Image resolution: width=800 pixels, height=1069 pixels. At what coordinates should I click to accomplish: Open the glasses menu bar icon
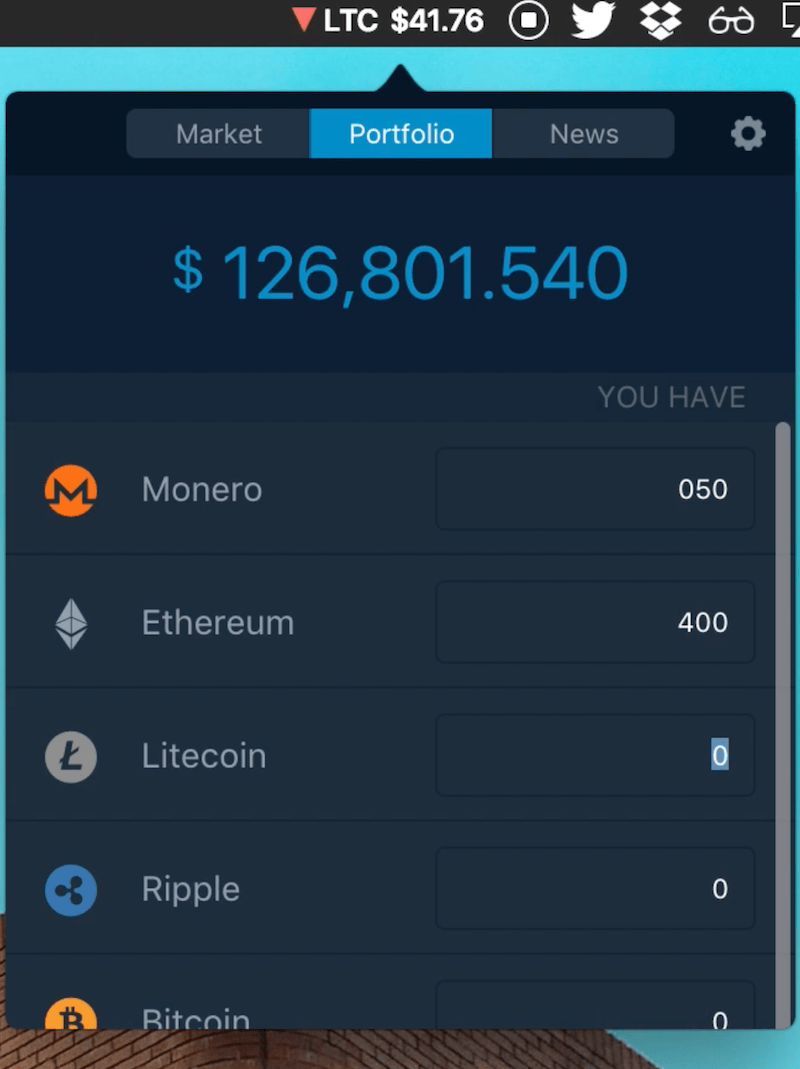click(731, 20)
